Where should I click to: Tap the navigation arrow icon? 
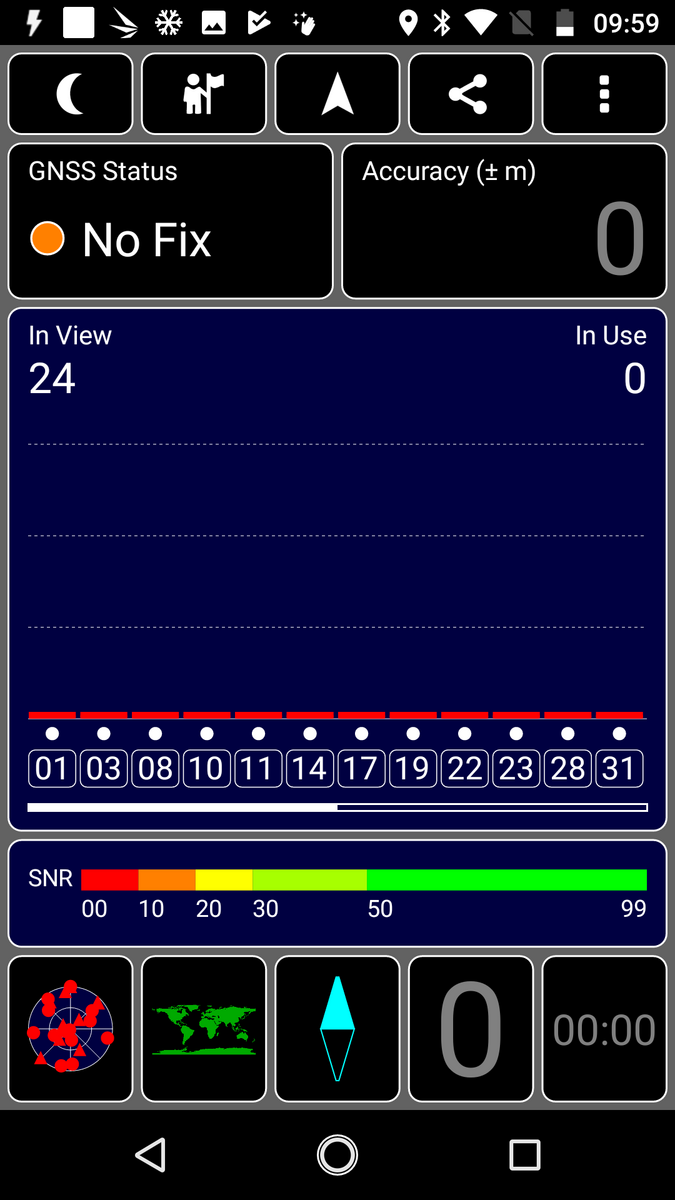338,94
